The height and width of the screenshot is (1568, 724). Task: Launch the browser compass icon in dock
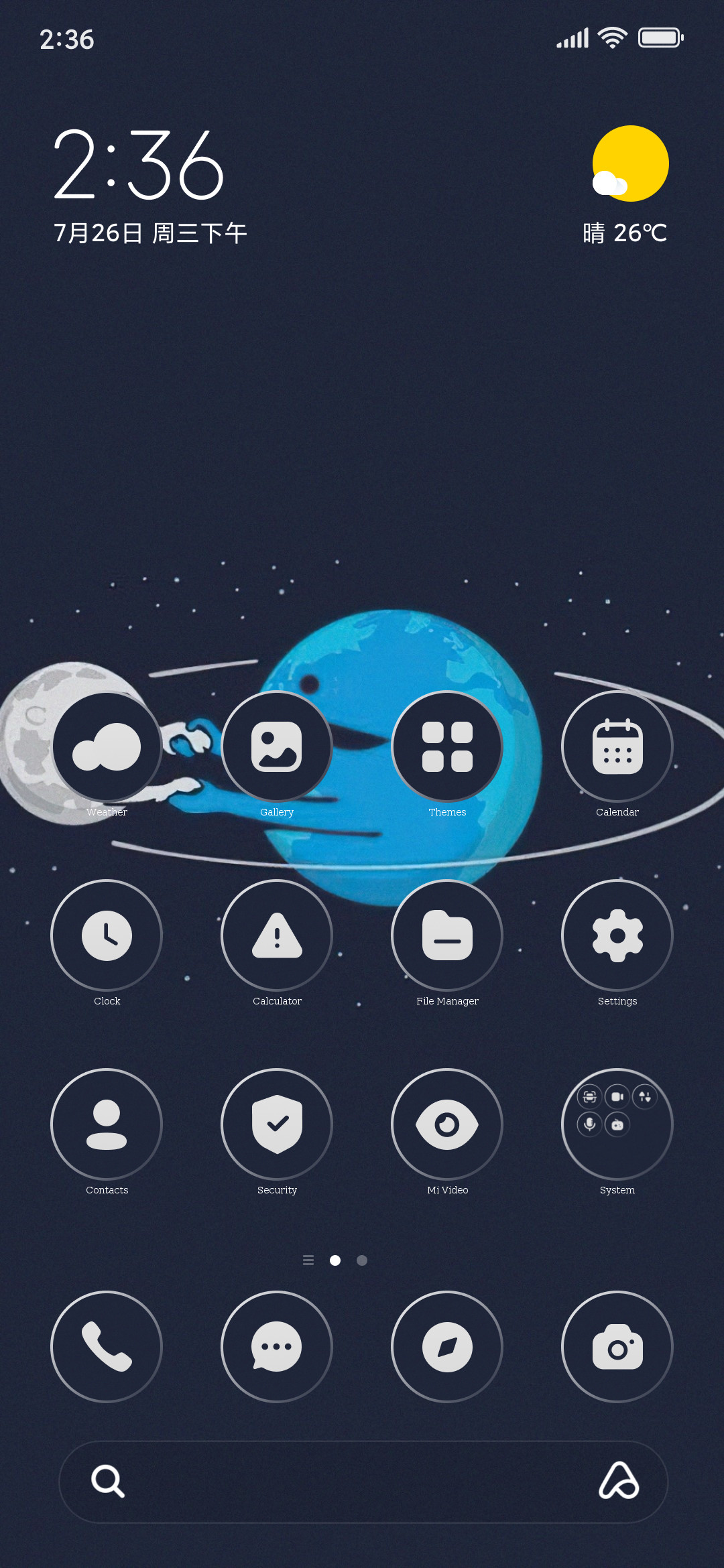click(x=447, y=1347)
